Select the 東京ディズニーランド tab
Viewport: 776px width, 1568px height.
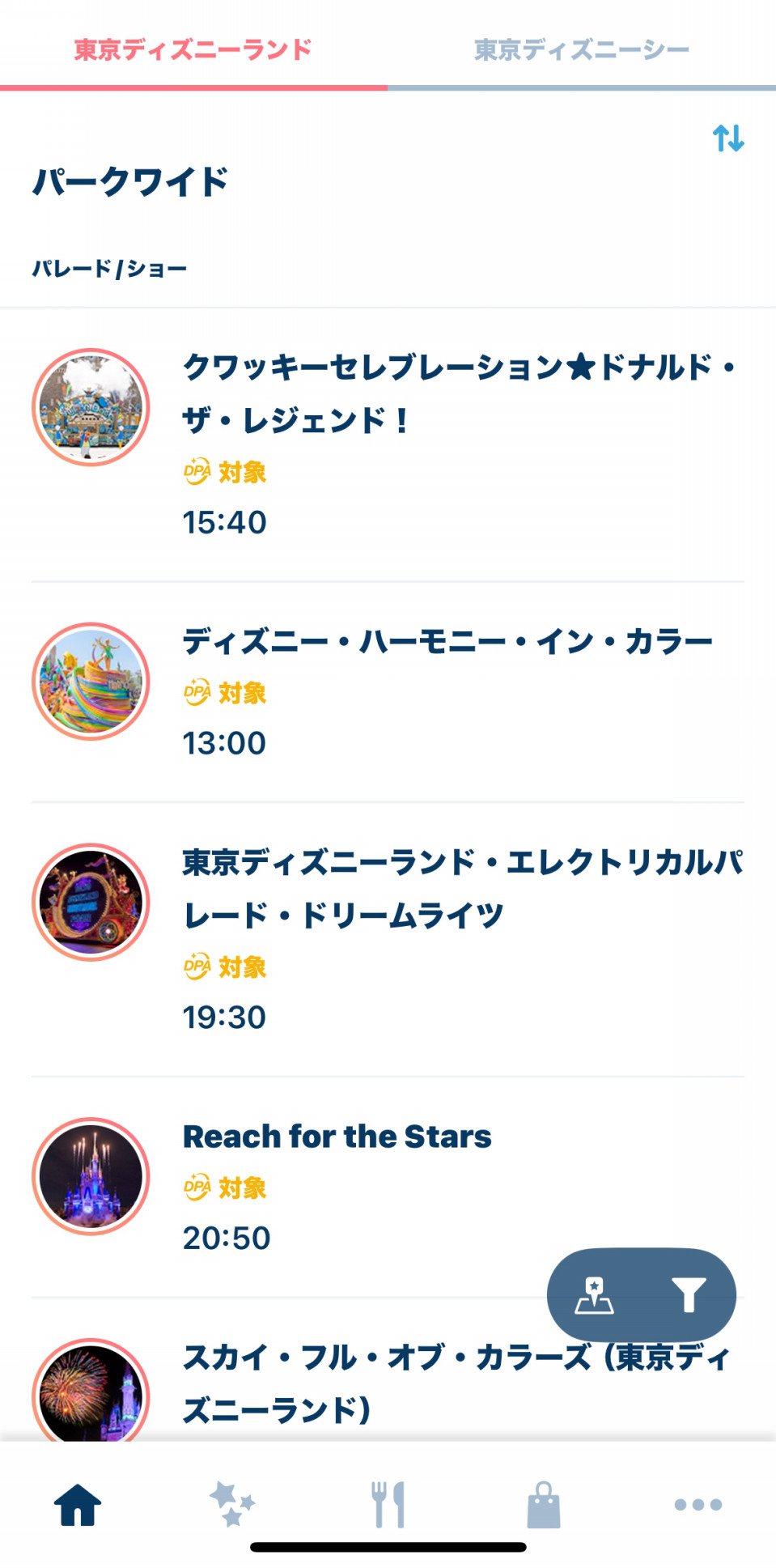(x=193, y=50)
